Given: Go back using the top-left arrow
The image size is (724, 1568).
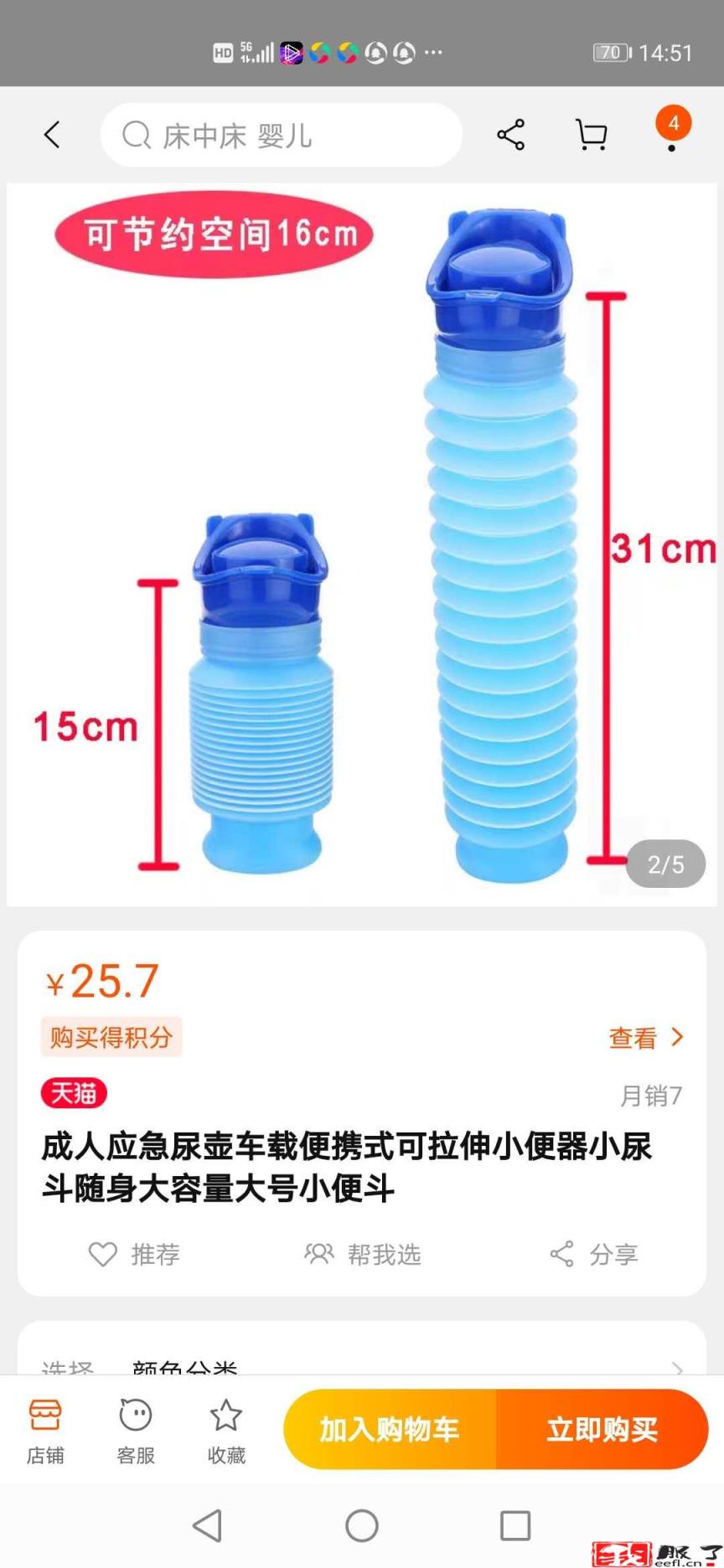Looking at the screenshot, I should 52,135.
